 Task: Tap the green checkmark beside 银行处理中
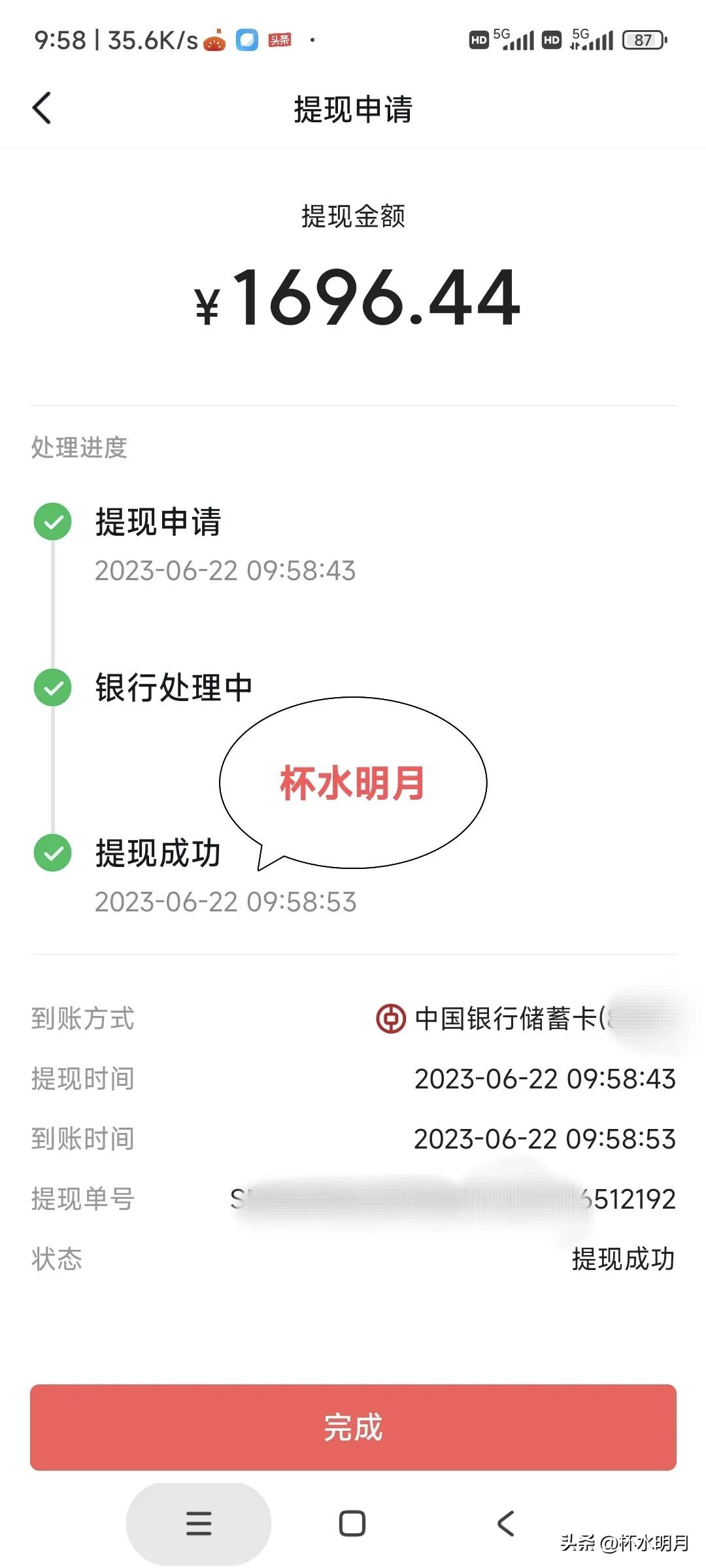[52, 686]
